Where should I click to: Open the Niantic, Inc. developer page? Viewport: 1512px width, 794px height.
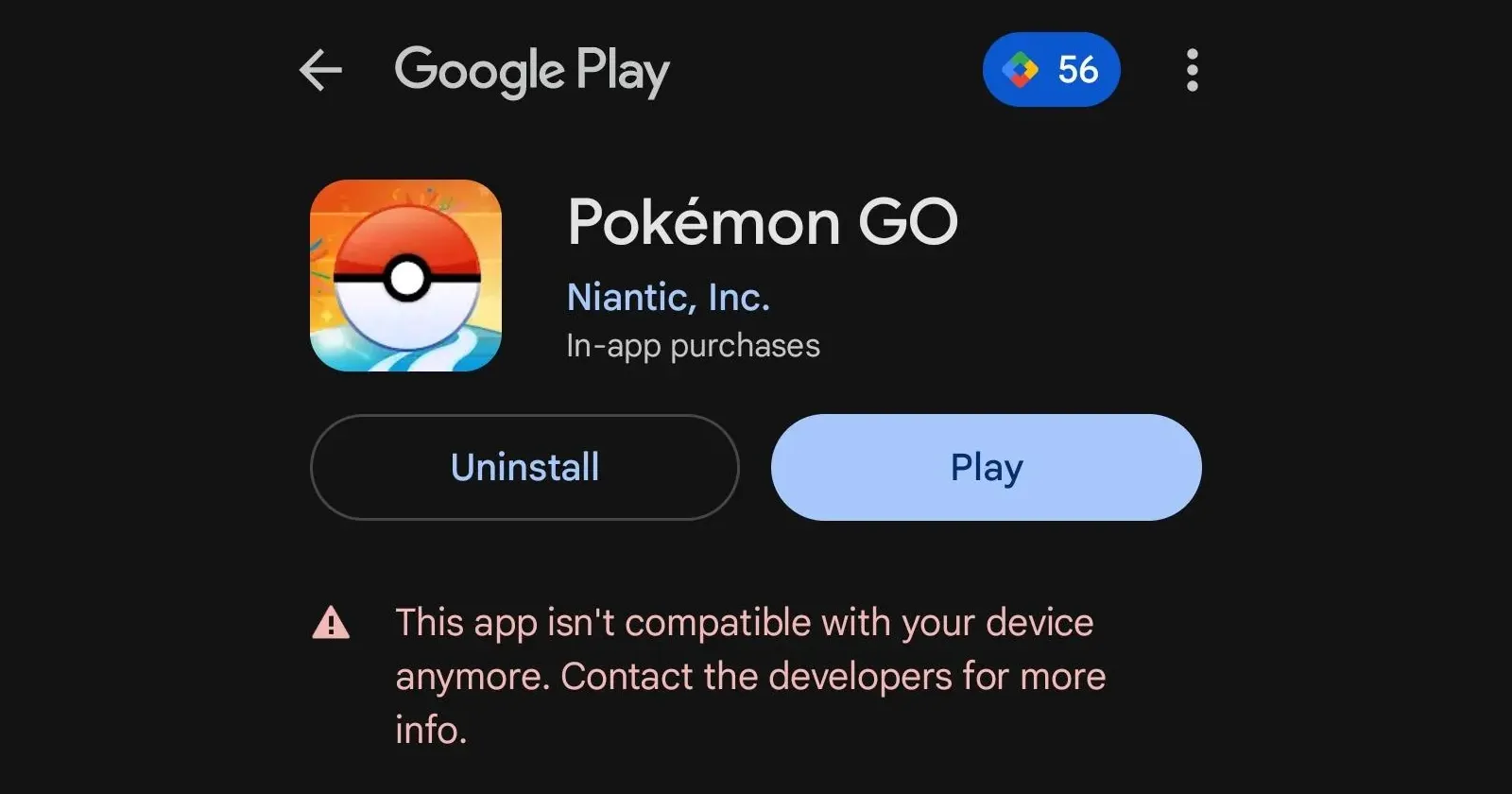pyautogui.click(x=668, y=298)
